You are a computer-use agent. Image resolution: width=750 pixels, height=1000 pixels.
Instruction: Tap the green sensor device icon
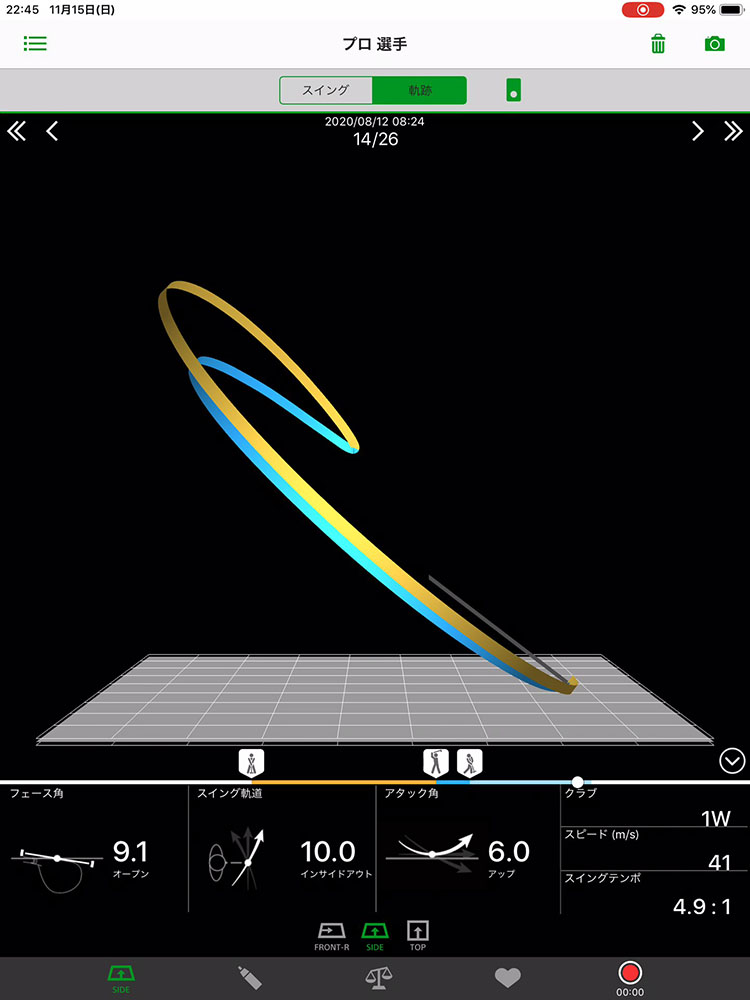point(513,90)
